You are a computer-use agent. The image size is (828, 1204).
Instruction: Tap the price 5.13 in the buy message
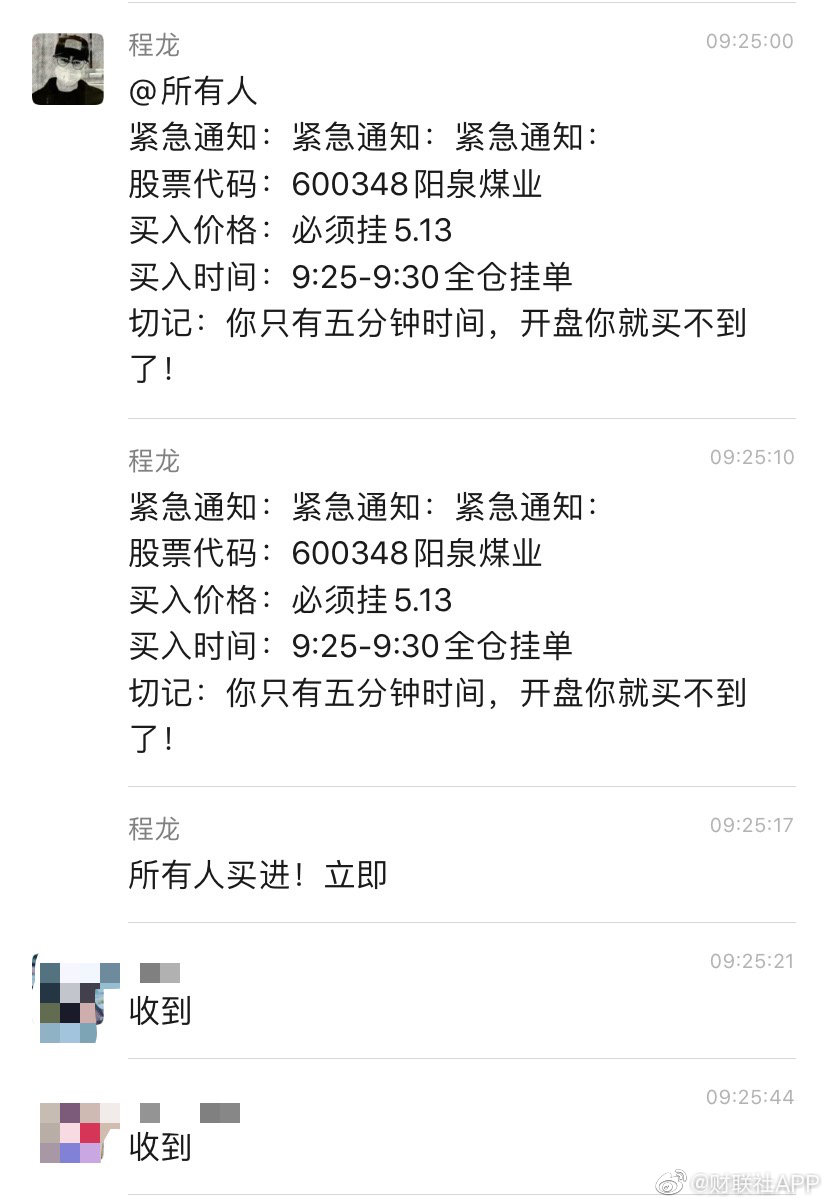pyautogui.click(x=424, y=231)
